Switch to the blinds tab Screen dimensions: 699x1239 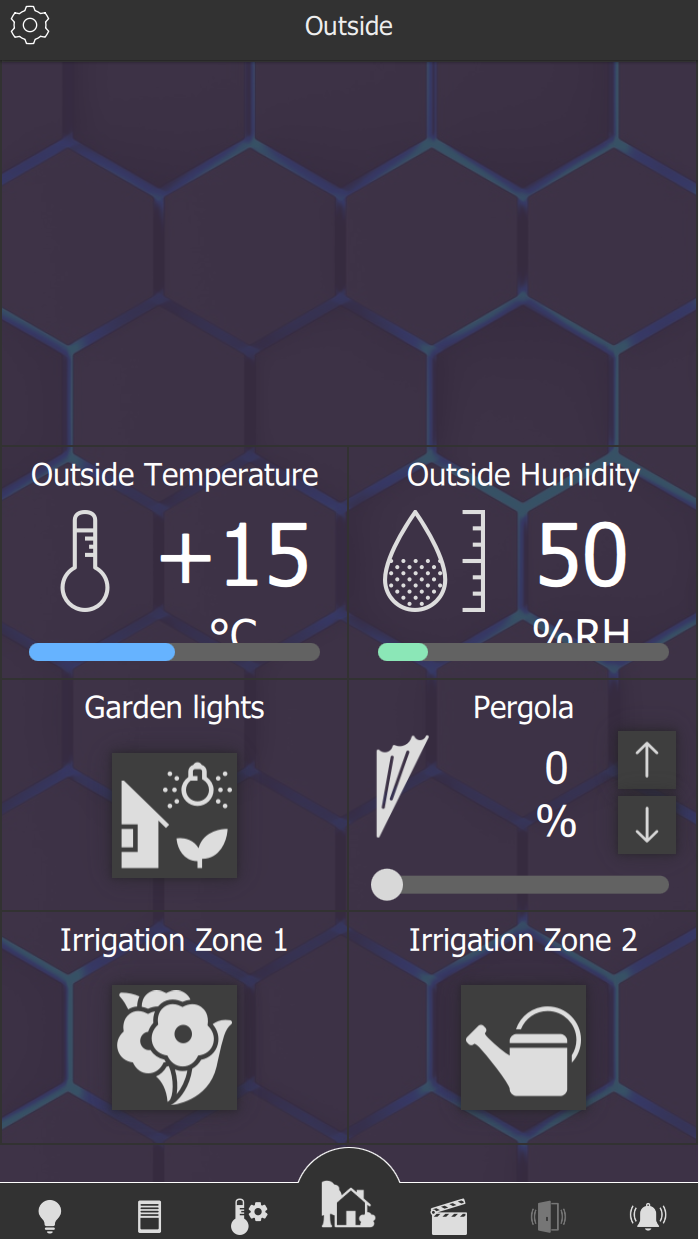click(149, 1216)
